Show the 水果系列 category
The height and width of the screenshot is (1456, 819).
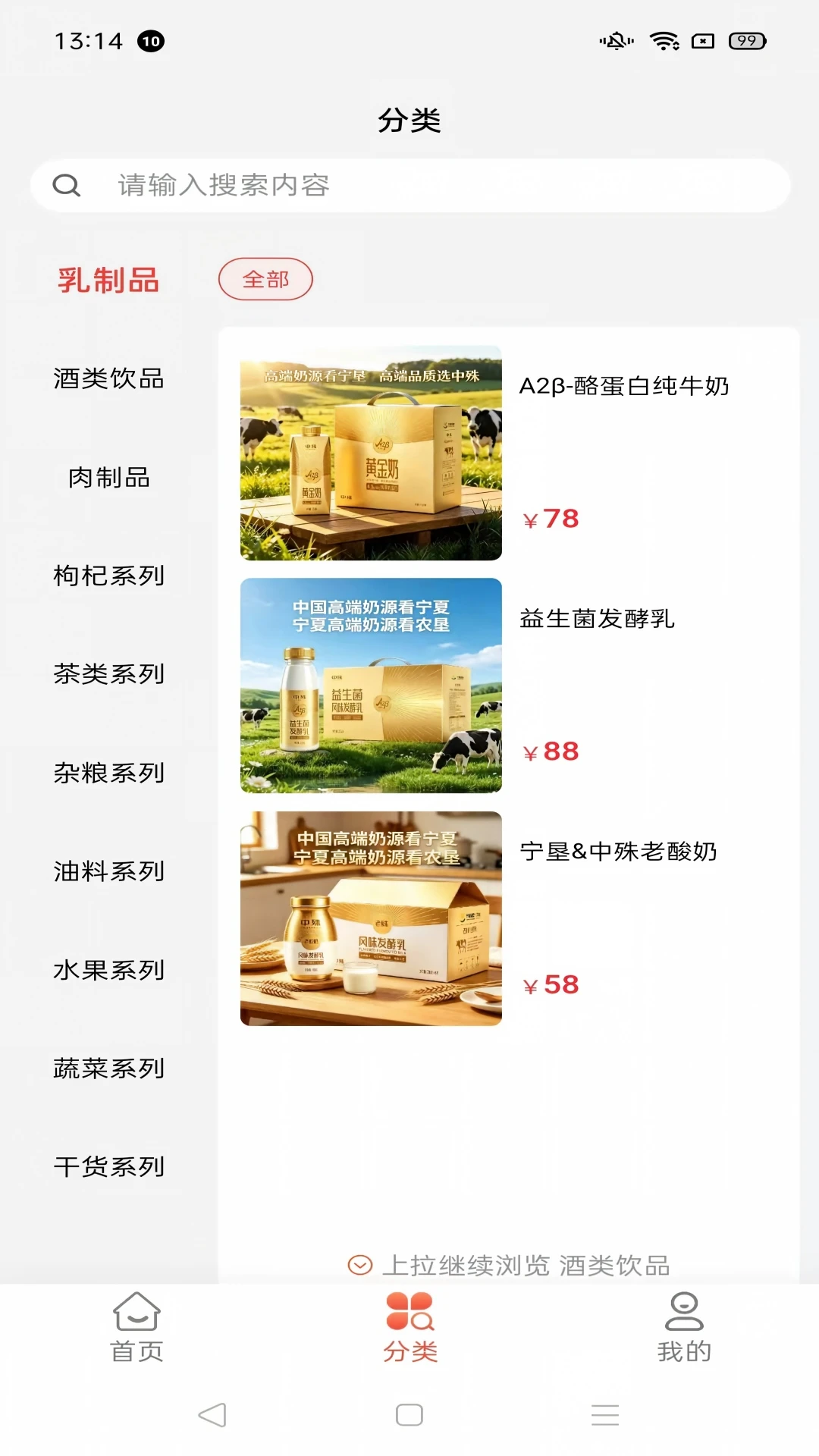(108, 970)
